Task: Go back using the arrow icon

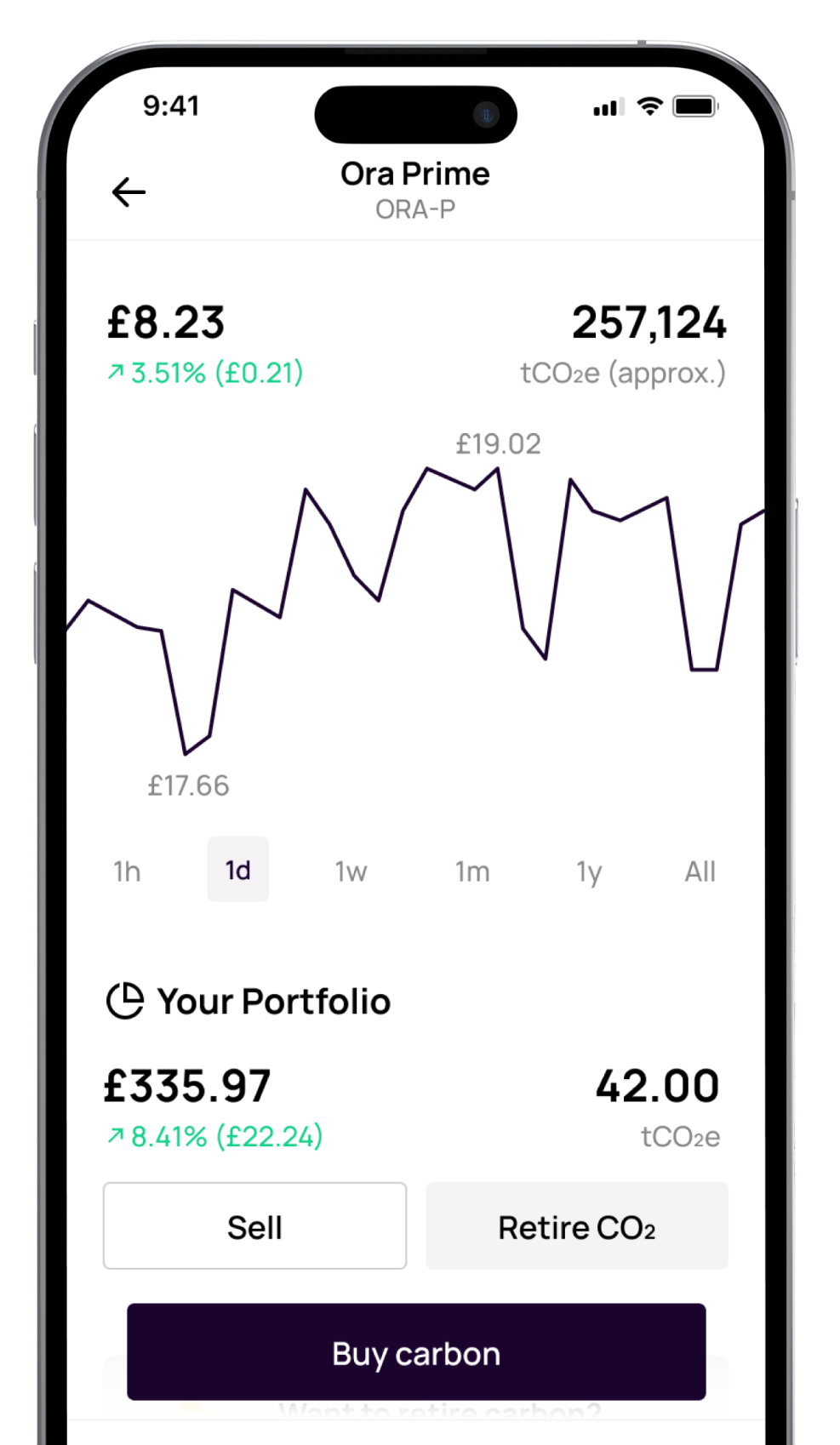Action: click(x=129, y=192)
